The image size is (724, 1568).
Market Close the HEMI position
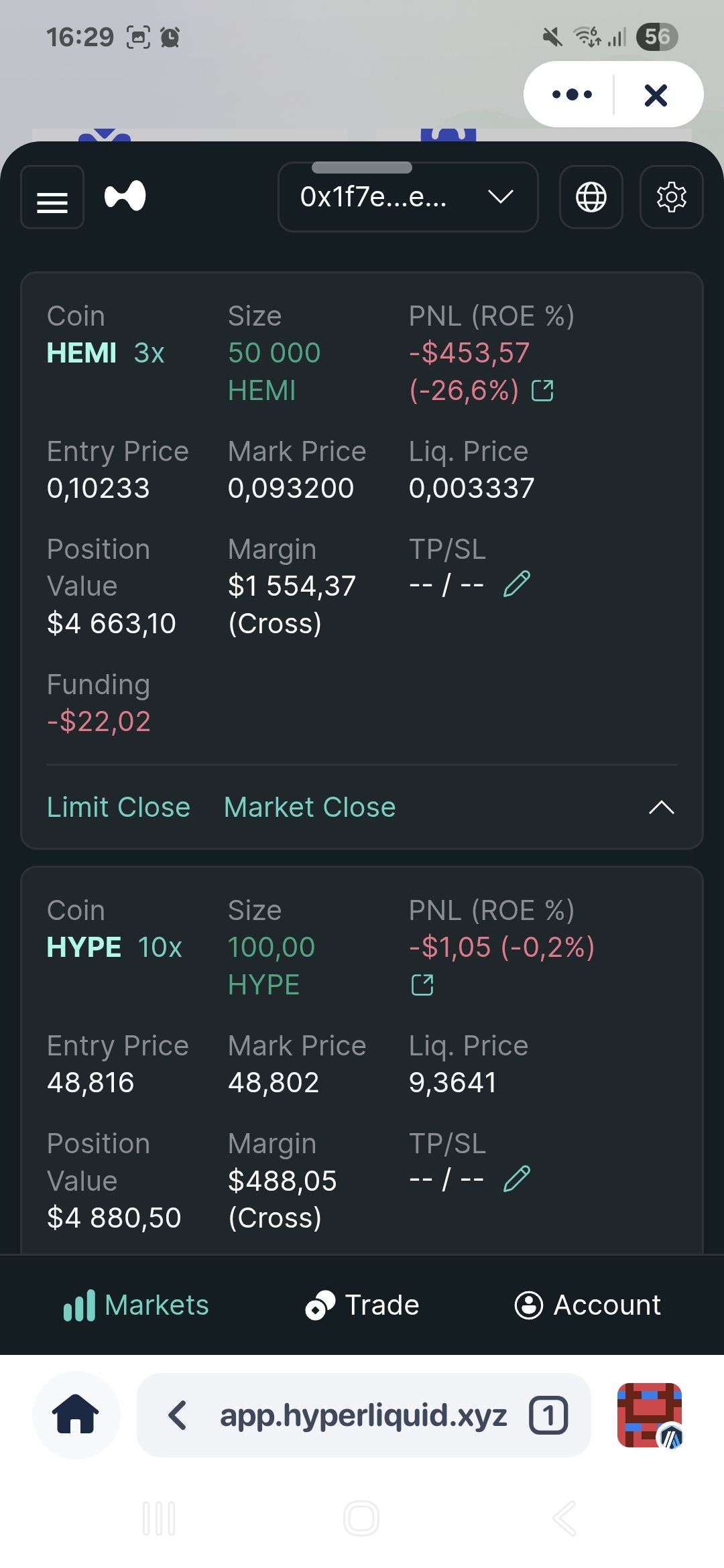pyautogui.click(x=310, y=807)
